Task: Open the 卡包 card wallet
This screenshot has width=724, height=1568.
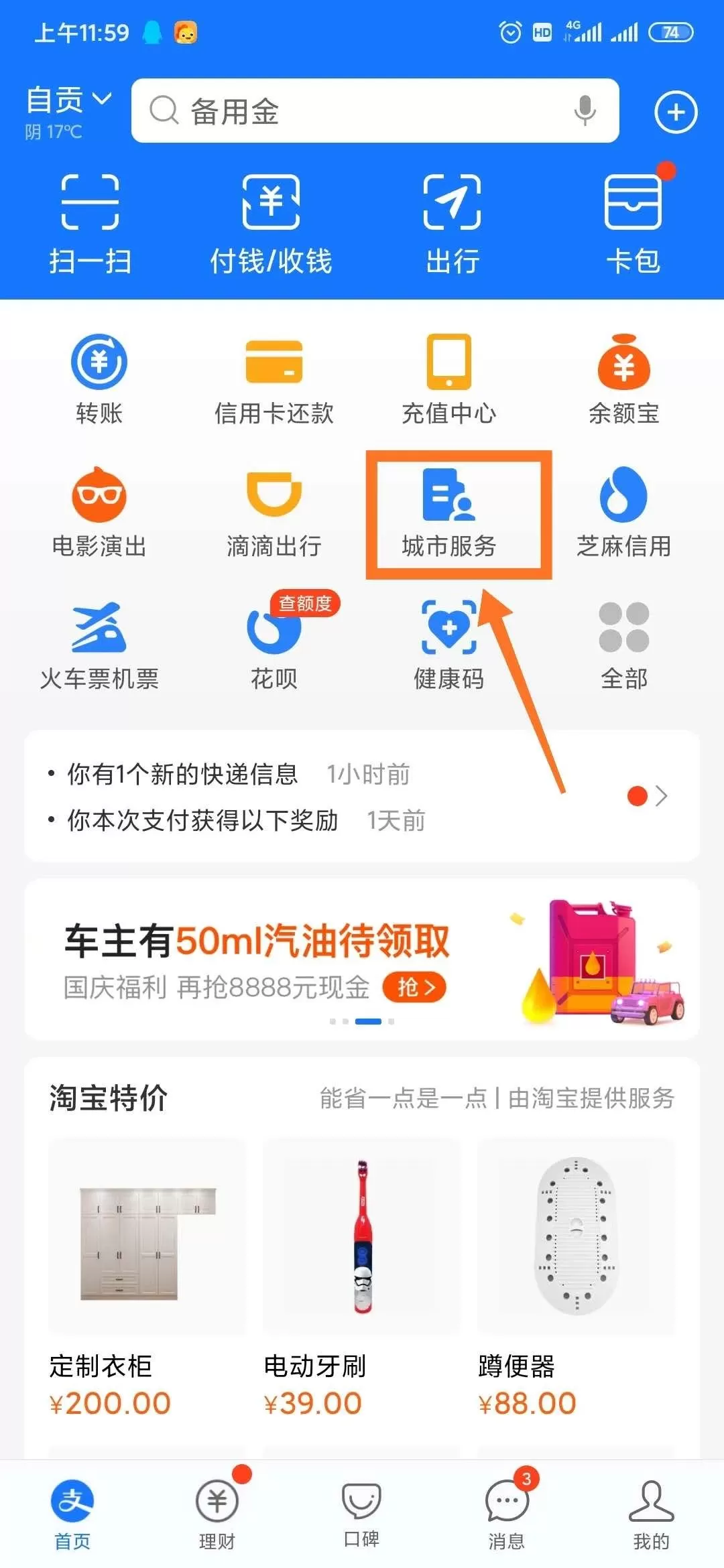Action: [633, 224]
